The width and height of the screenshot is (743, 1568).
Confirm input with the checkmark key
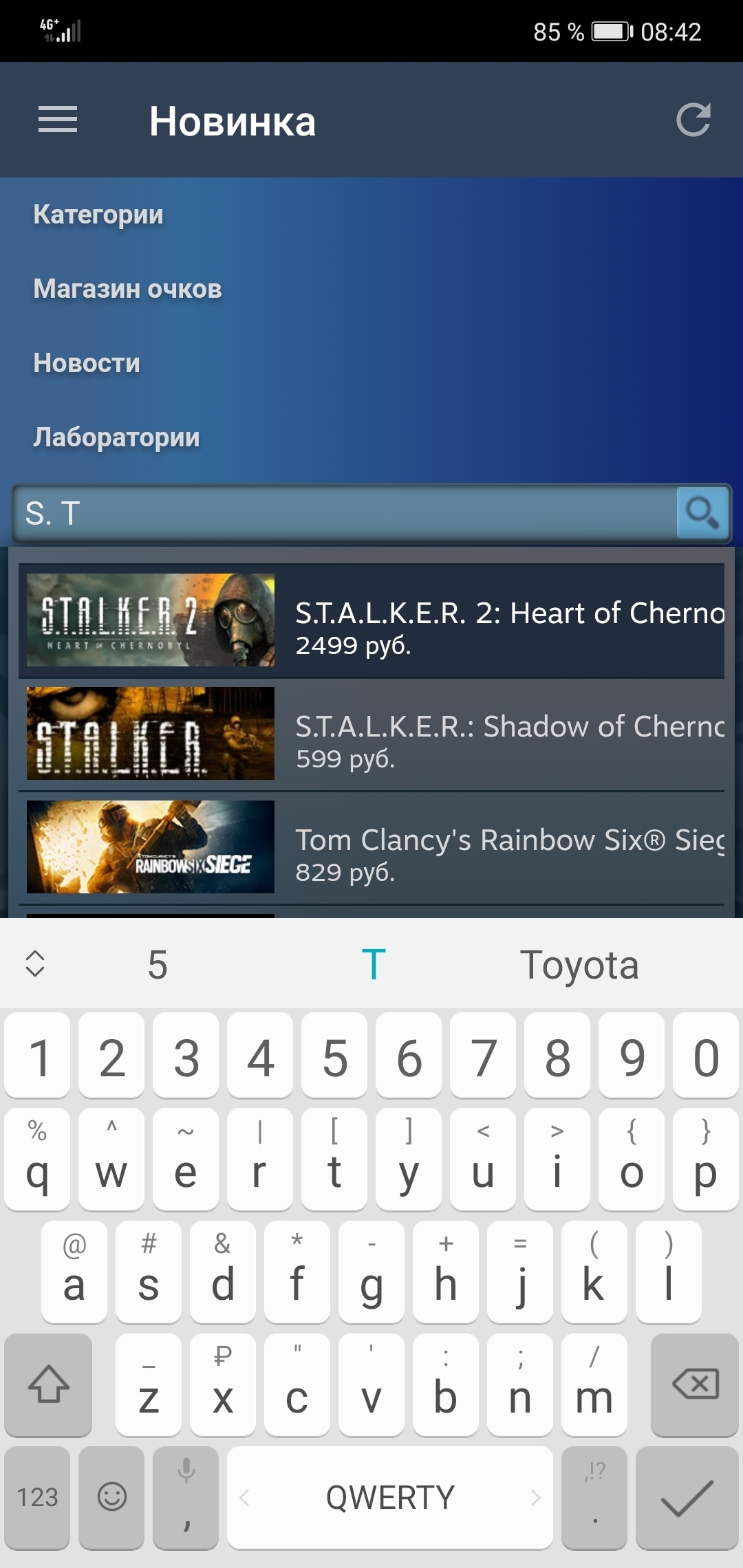pos(687,1497)
